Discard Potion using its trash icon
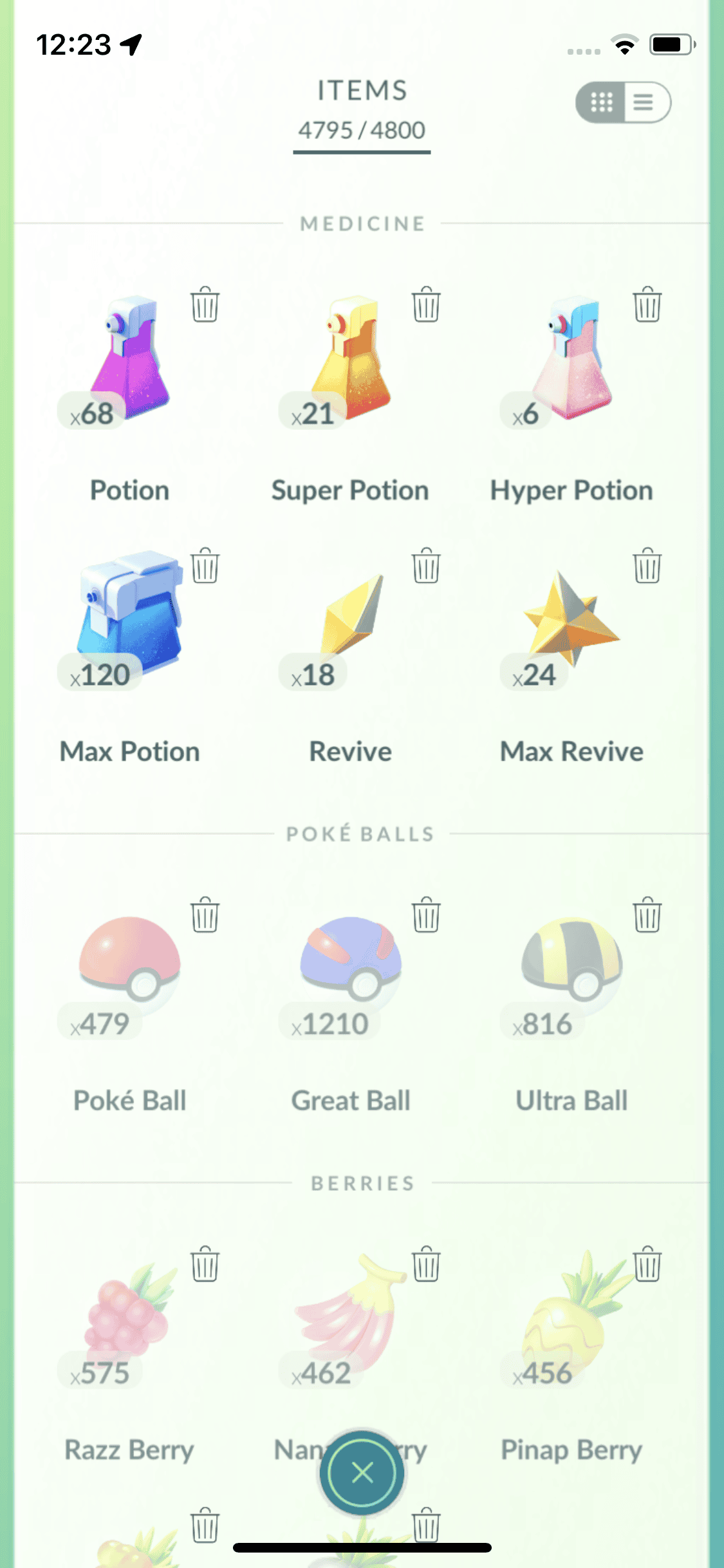The height and width of the screenshot is (1568, 724). 205,304
